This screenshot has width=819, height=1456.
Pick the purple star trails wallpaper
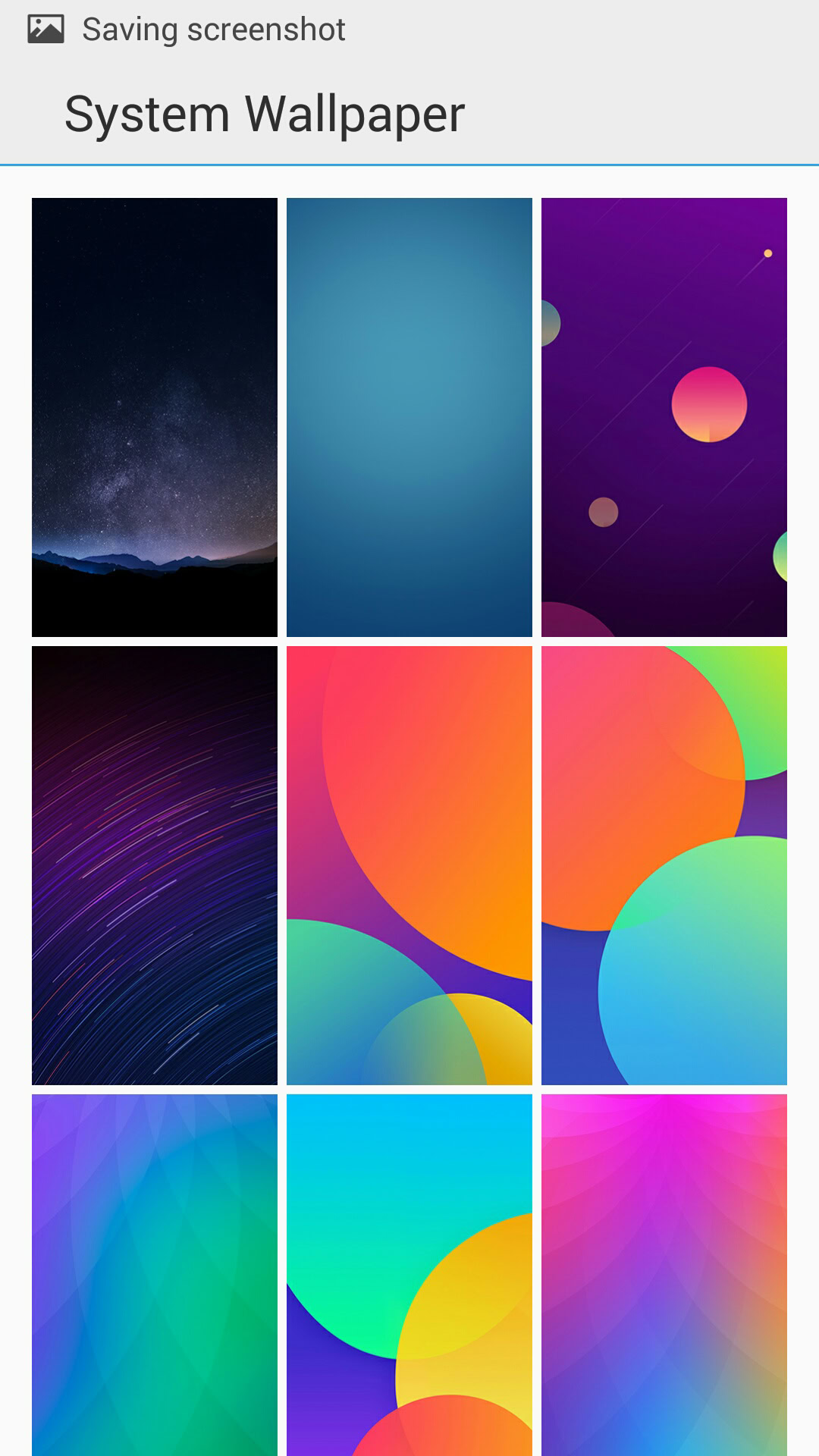[155, 865]
